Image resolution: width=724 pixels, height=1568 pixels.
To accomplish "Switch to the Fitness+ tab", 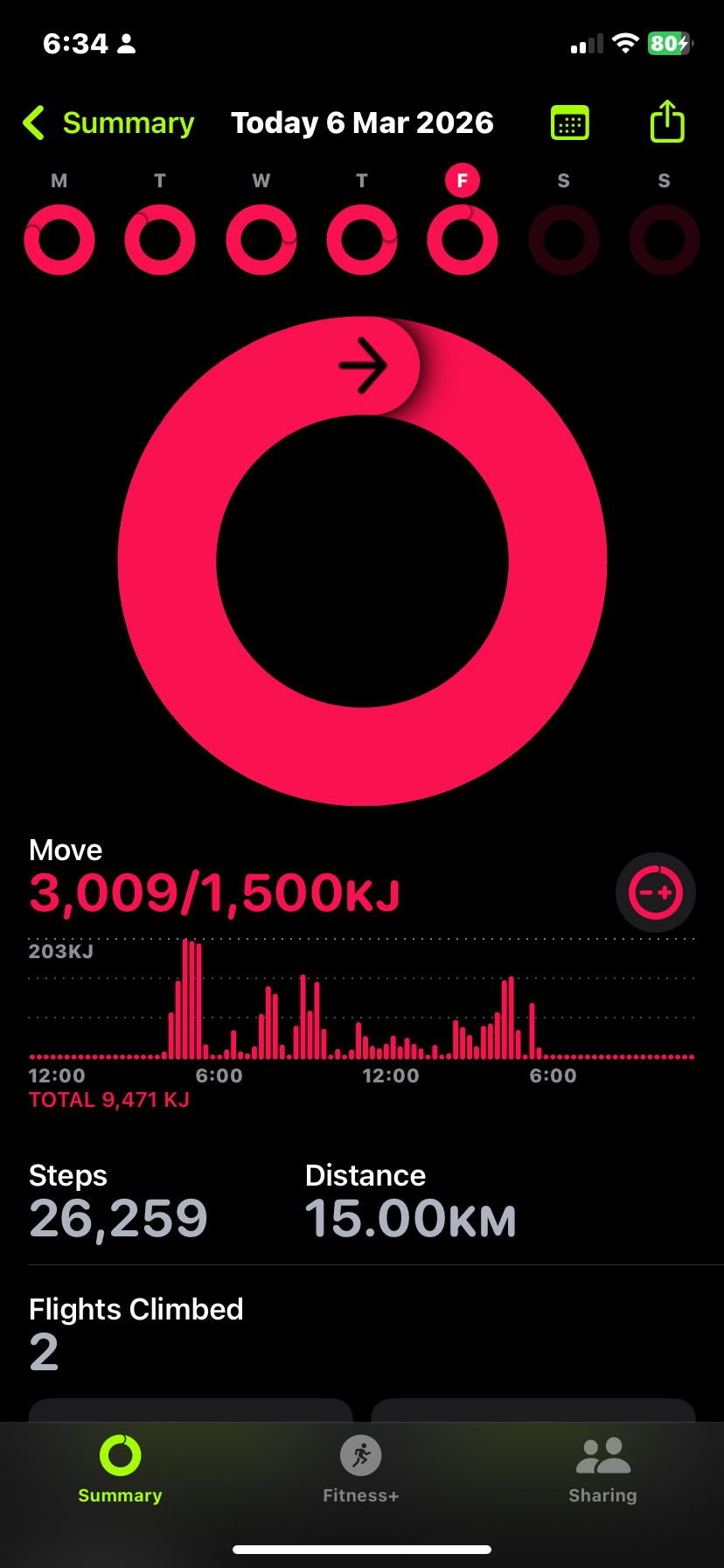I will 361,1469.
